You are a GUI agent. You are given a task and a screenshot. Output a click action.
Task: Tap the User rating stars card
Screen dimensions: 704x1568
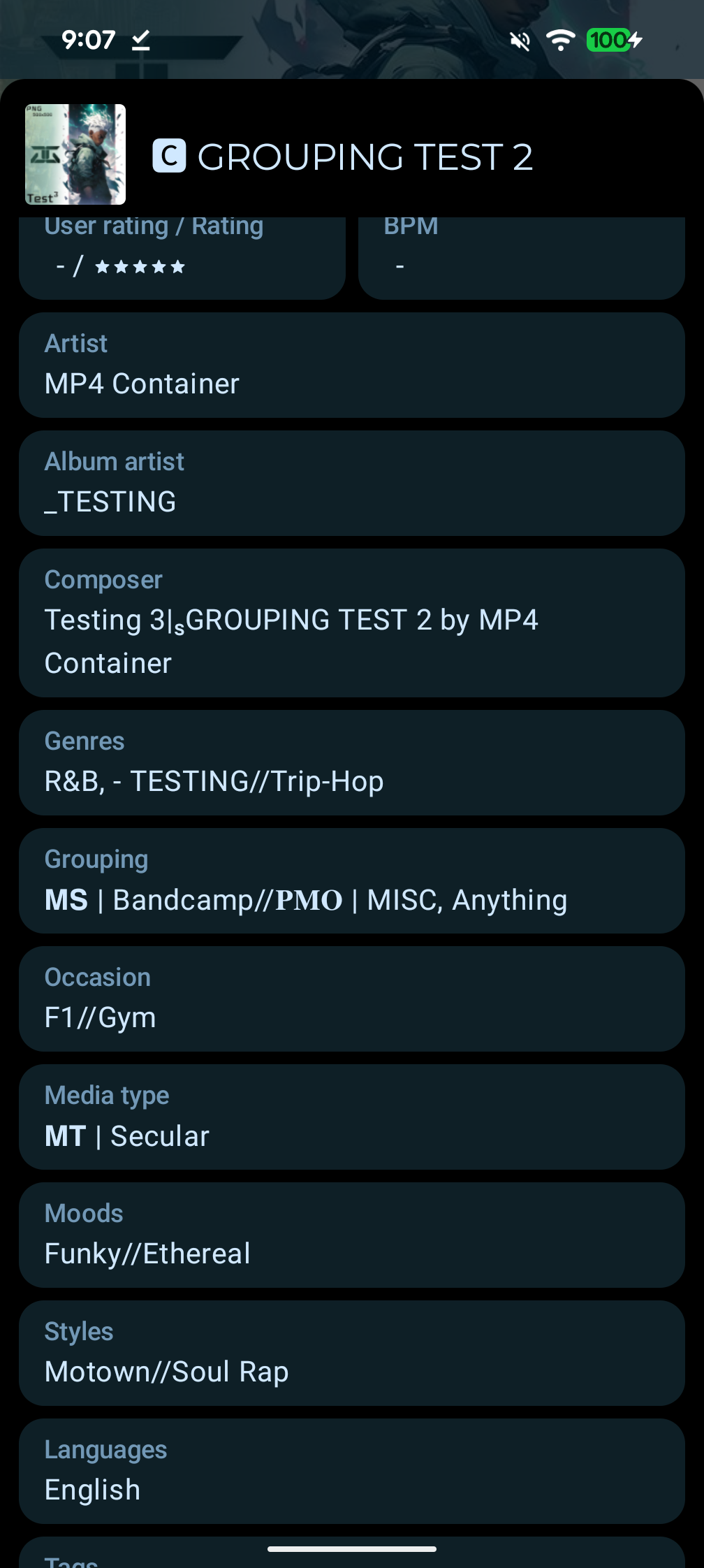click(182, 259)
